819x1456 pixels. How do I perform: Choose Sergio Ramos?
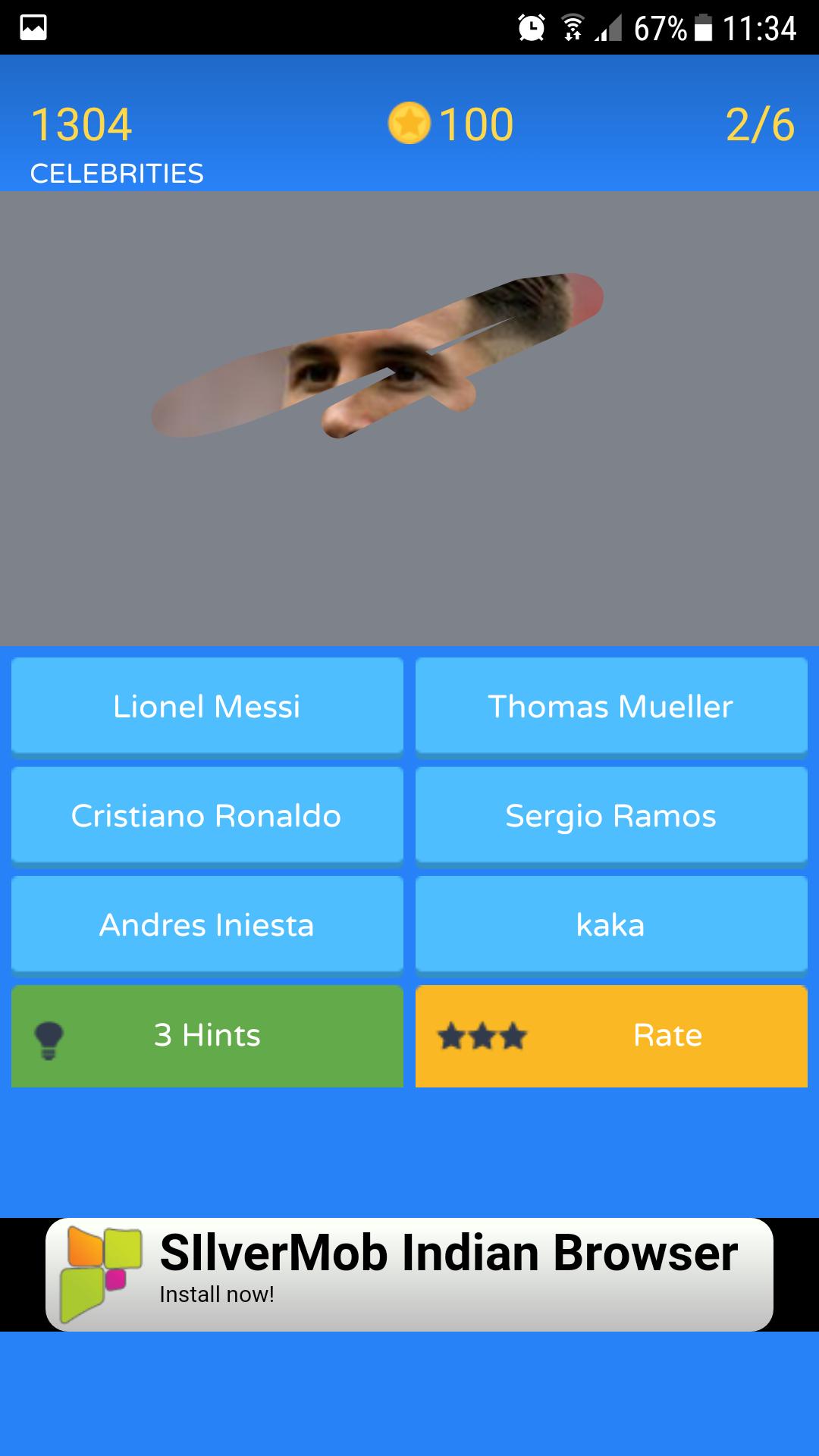pyautogui.click(x=611, y=815)
